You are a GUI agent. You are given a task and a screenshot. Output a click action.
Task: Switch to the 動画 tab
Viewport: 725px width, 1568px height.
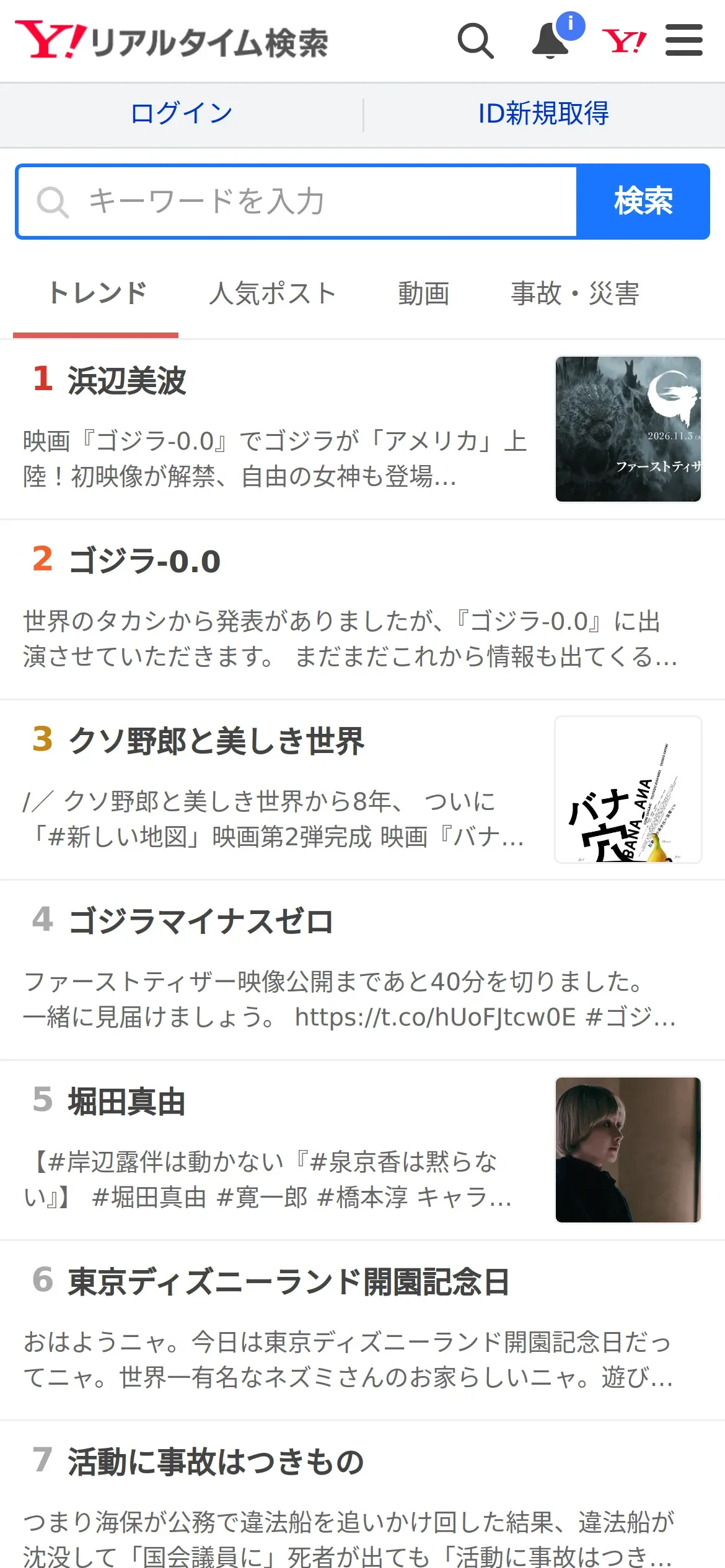tap(423, 293)
